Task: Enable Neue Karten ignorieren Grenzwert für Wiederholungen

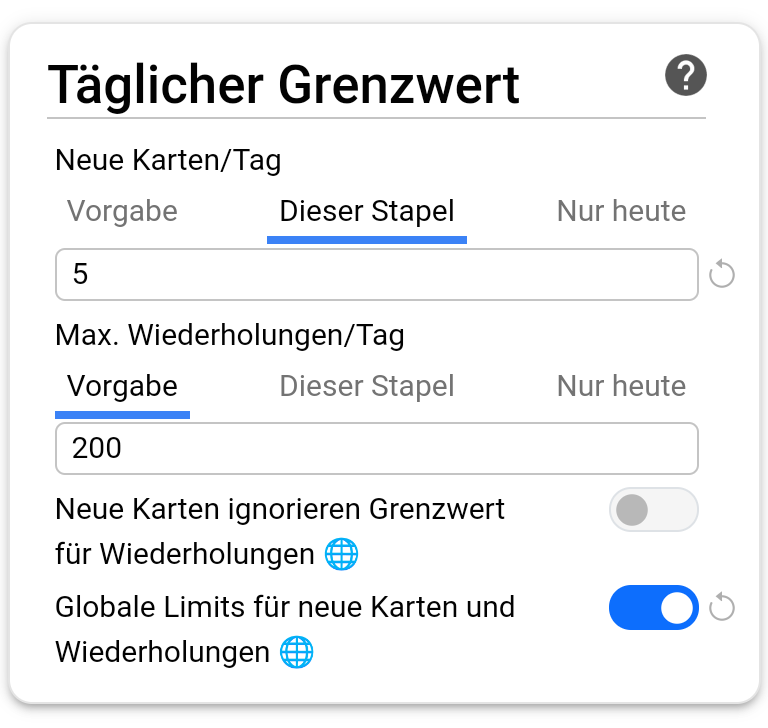Action: [653, 511]
